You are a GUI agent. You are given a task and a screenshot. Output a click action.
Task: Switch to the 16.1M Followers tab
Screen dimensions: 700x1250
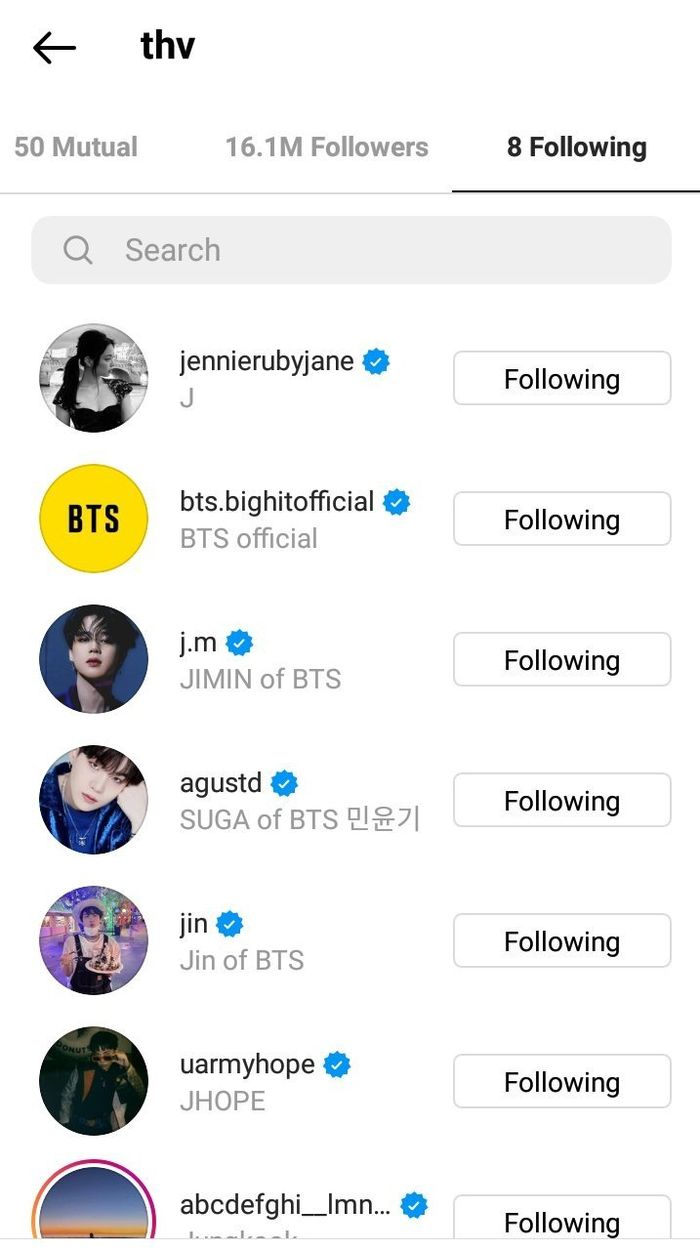pos(327,147)
